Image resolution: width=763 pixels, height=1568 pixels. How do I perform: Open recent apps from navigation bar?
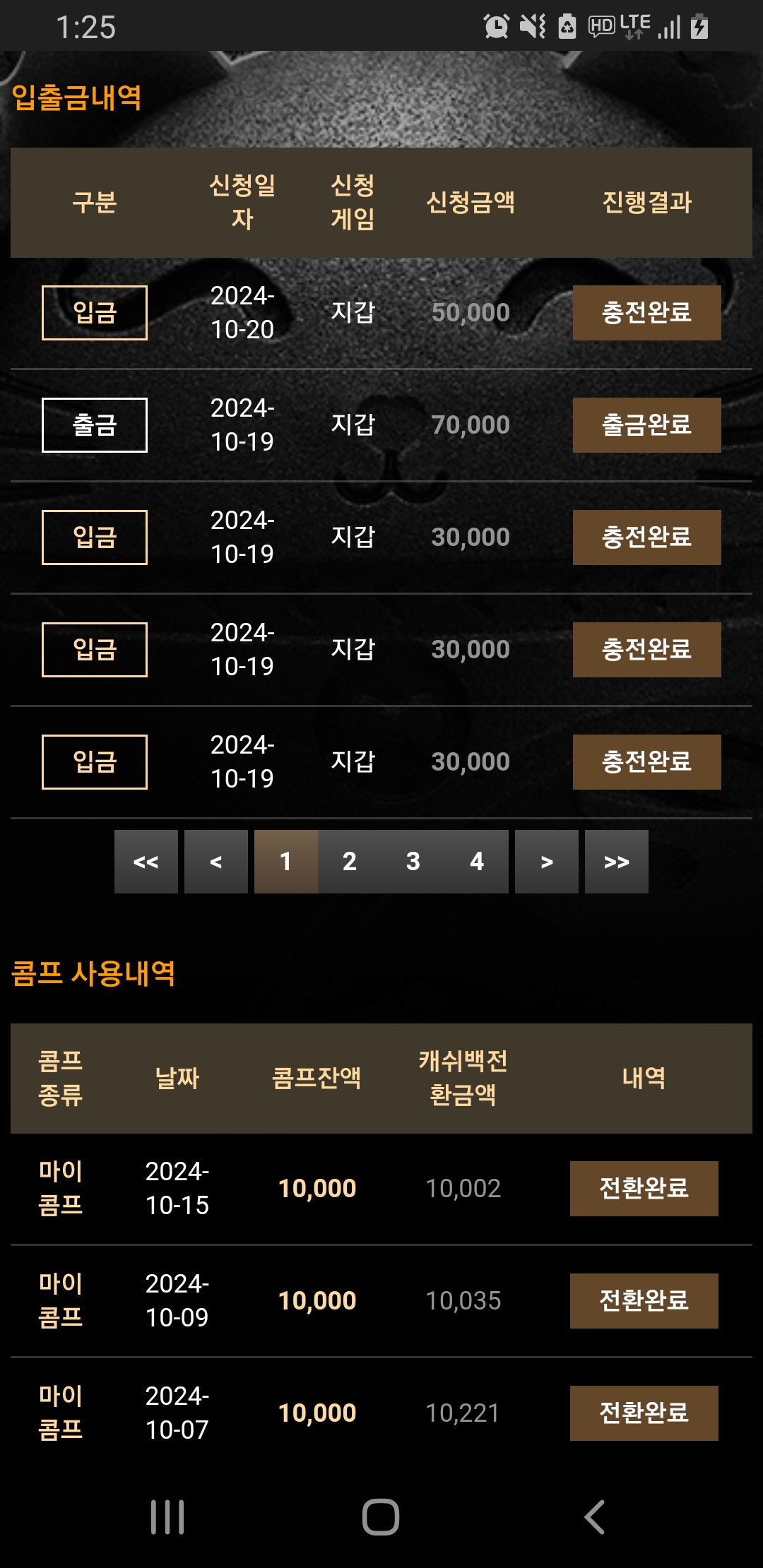point(167,1517)
